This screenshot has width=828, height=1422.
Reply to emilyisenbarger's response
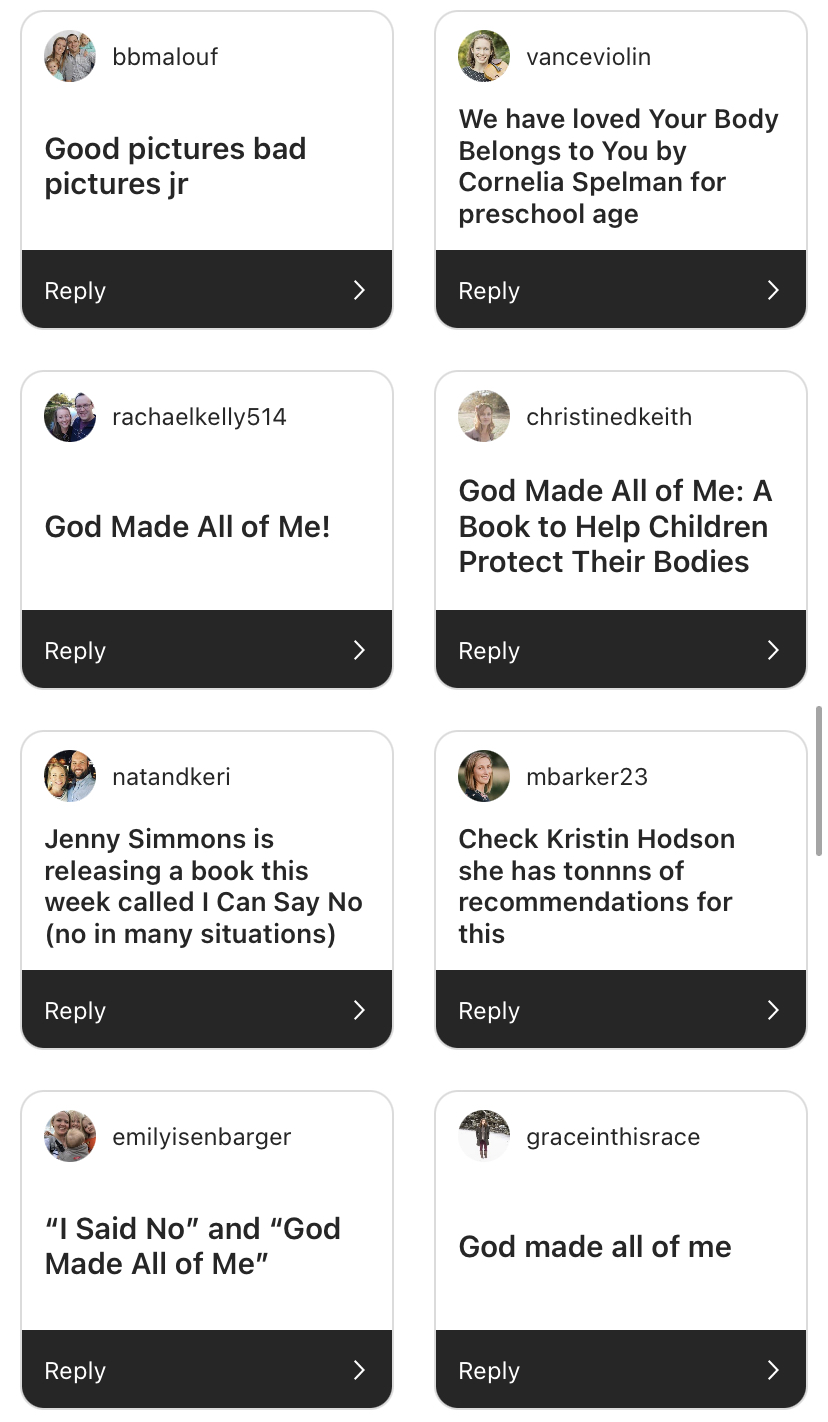tap(207, 1370)
